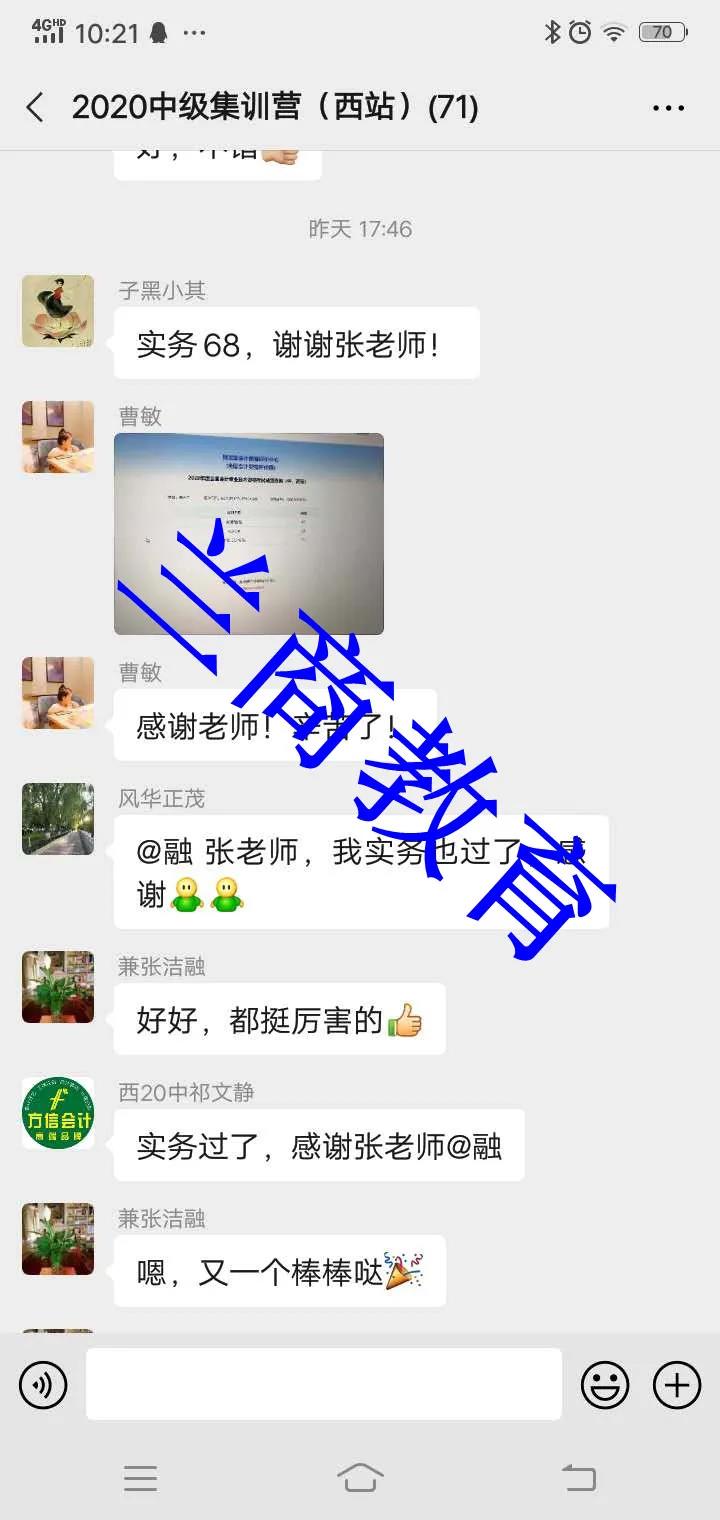Open the emoji picker
720x1520 pixels.
pyautogui.click(x=605, y=1385)
